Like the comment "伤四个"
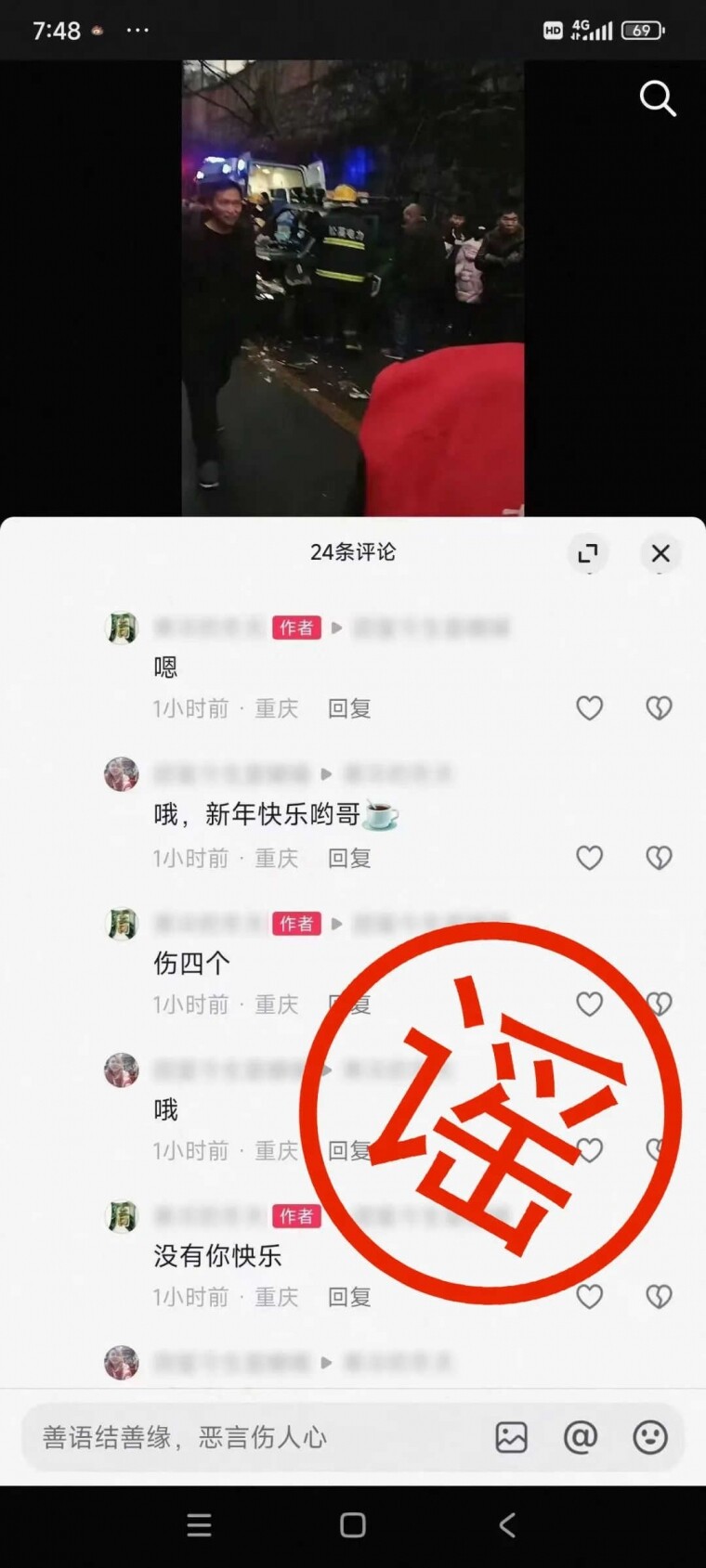Image resolution: width=706 pixels, height=1568 pixels. (590, 1004)
